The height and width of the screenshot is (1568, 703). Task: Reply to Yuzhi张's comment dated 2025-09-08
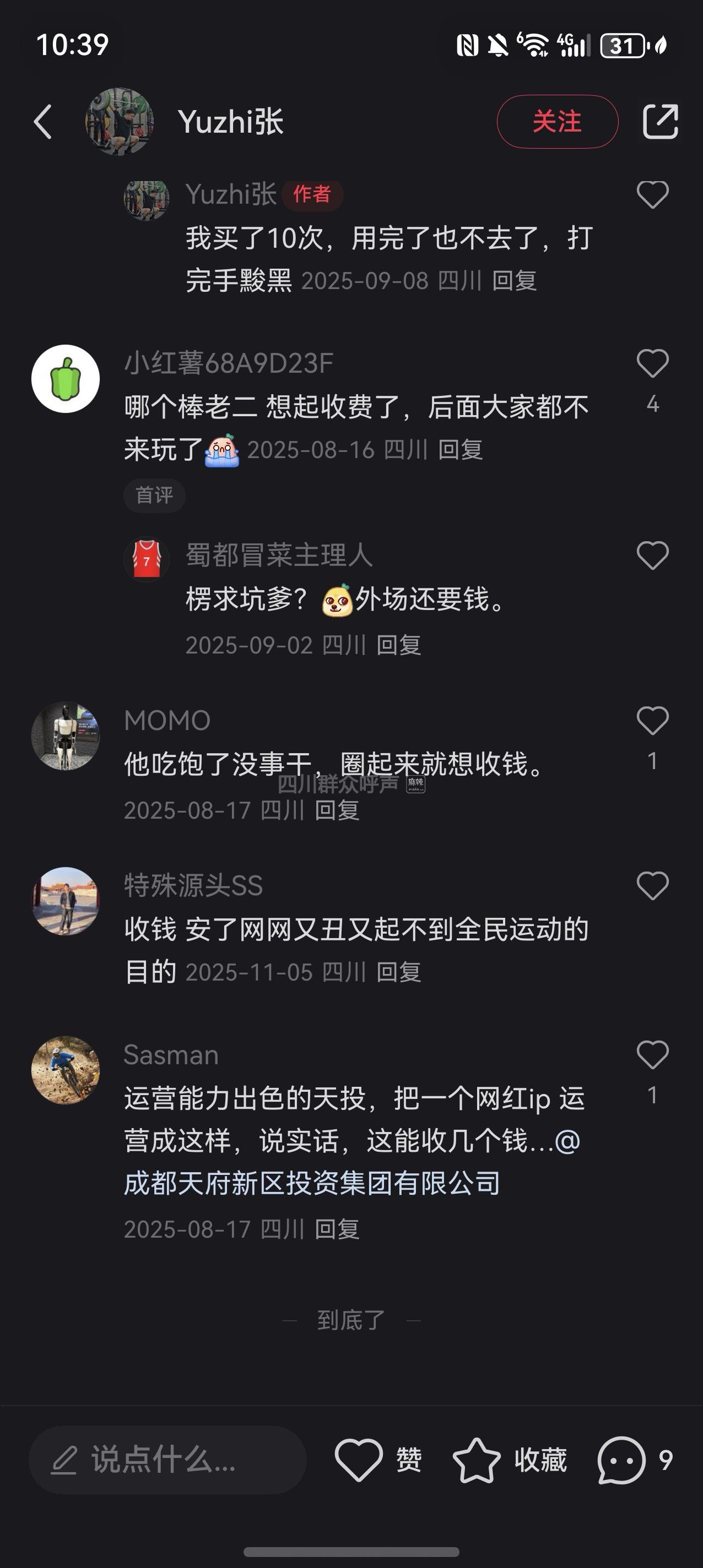[514, 281]
